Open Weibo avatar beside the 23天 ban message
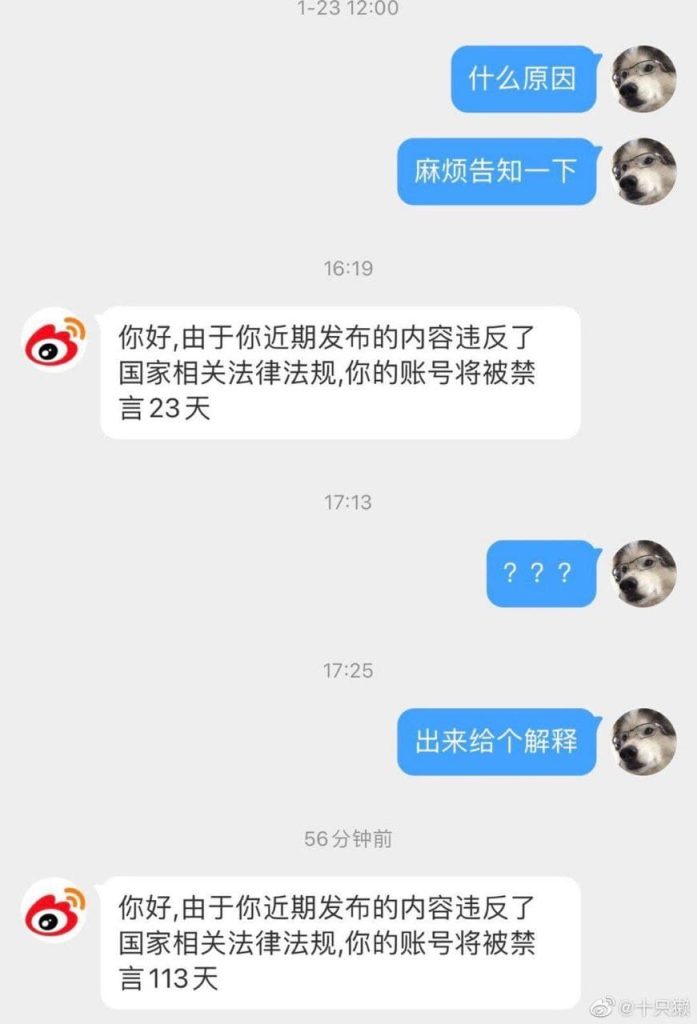This screenshot has width=697, height=1024. [x=54, y=340]
